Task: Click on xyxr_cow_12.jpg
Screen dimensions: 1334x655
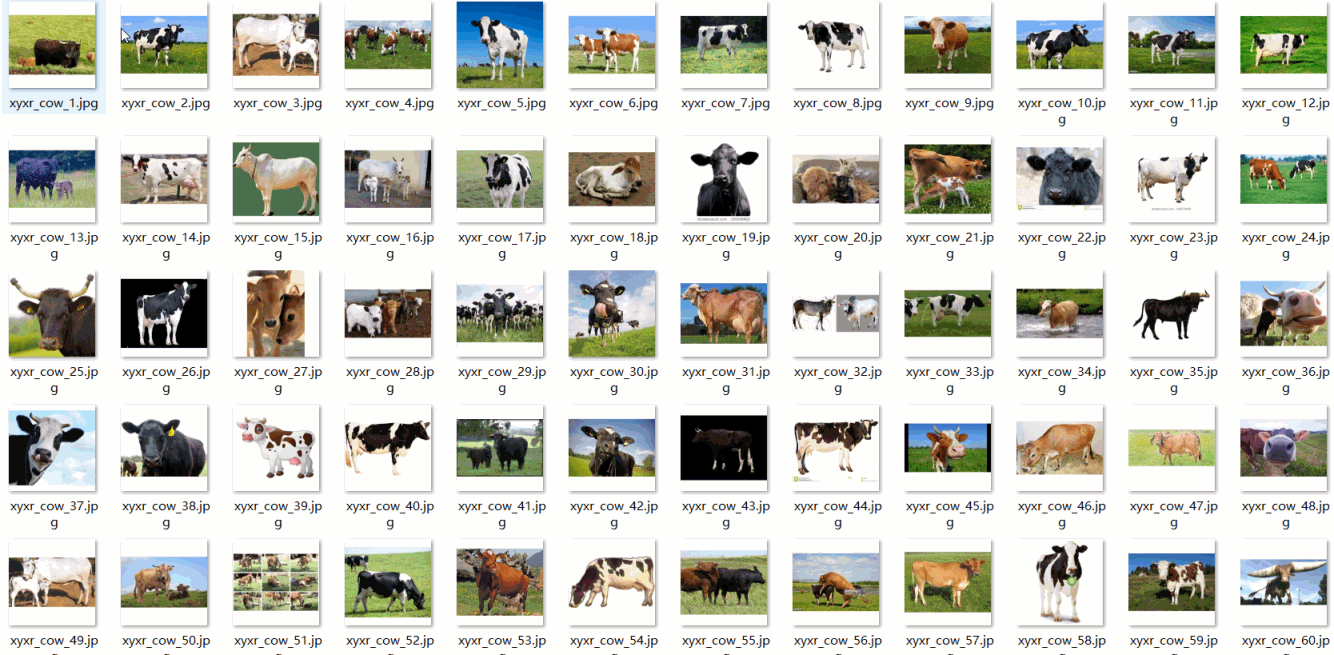Action: [x=1283, y=45]
